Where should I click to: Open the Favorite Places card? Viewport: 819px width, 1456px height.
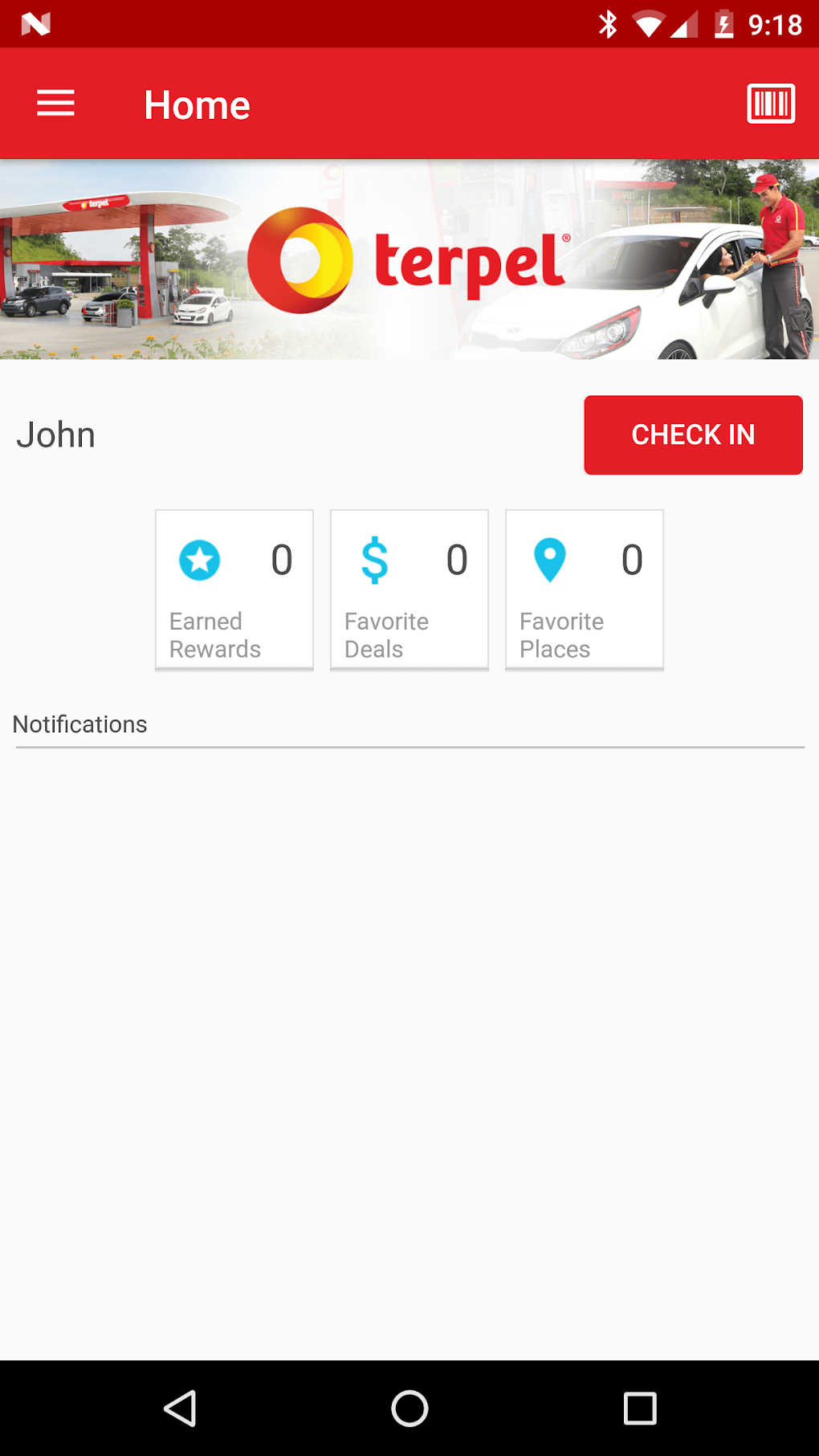(584, 588)
